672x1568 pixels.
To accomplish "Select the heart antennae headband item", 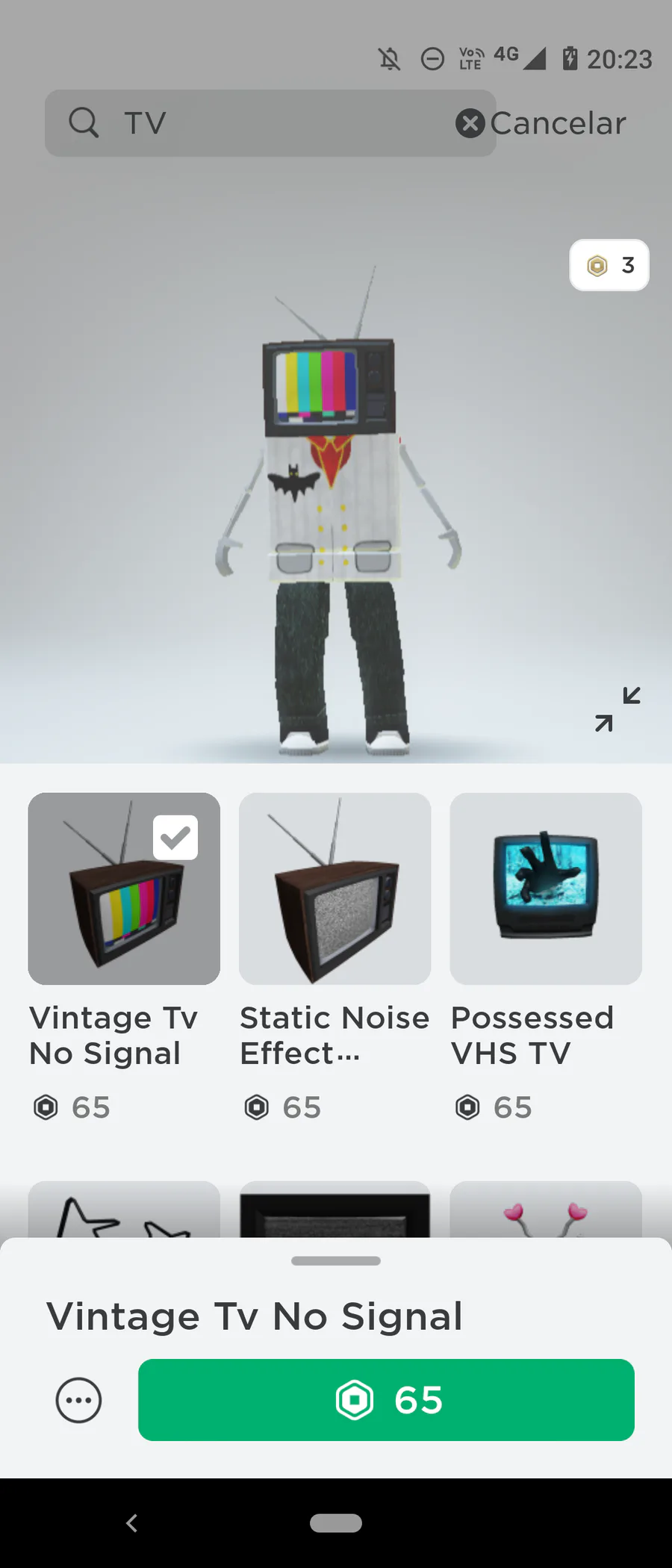I will (546, 1211).
